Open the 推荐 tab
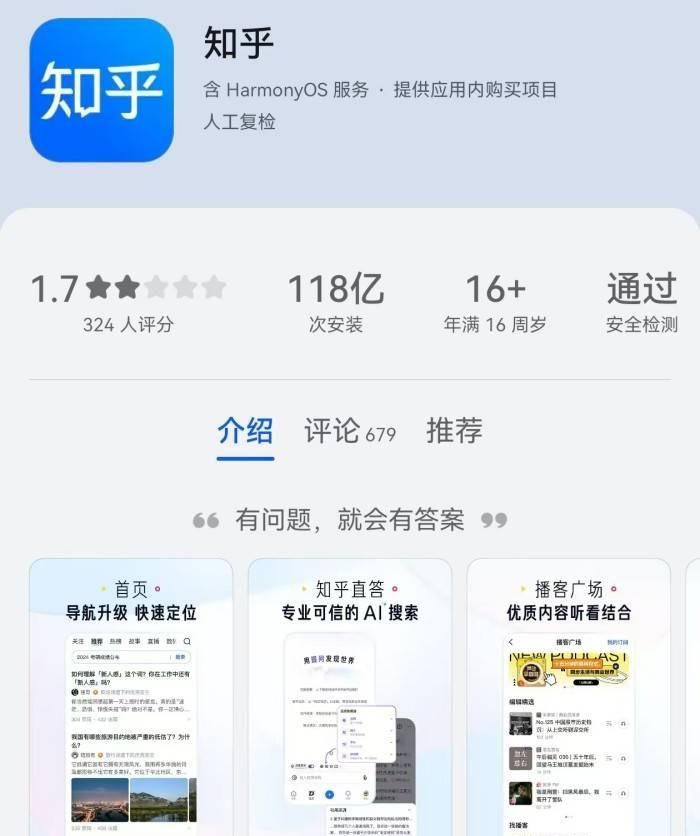 pyautogui.click(x=454, y=431)
